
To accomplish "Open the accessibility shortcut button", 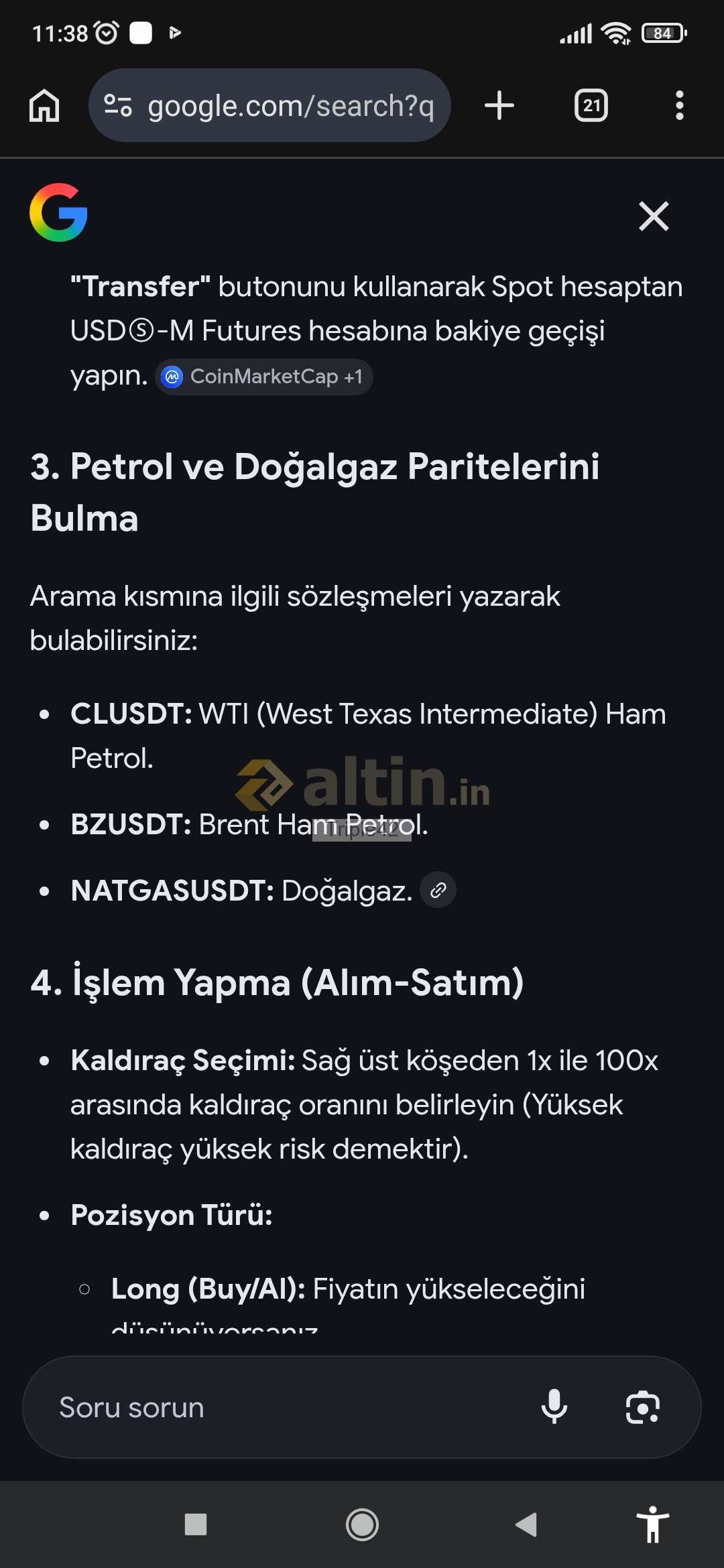I will (x=652, y=1524).
